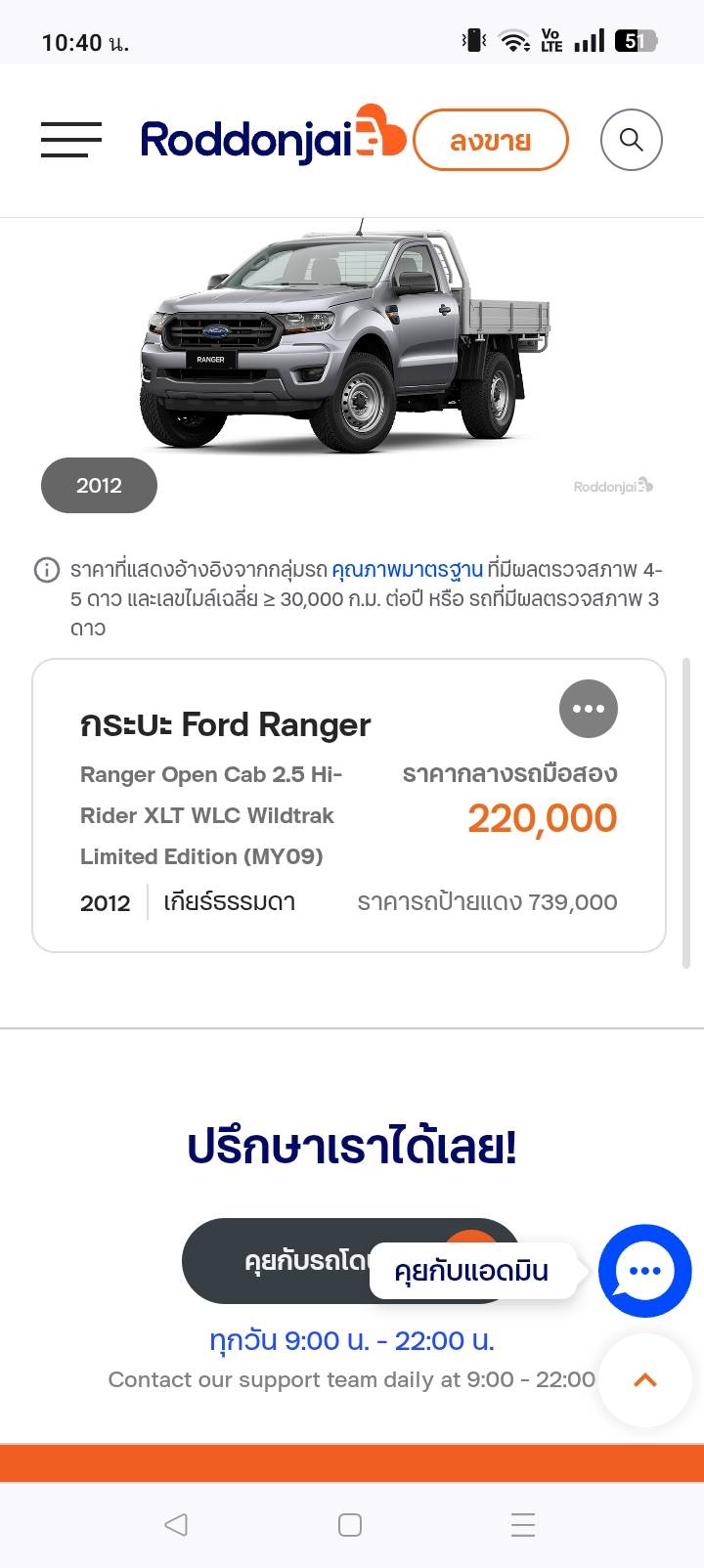Tap the scroll-to-top arrow button
This screenshot has width=704, height=1568.
[644, 1380]
